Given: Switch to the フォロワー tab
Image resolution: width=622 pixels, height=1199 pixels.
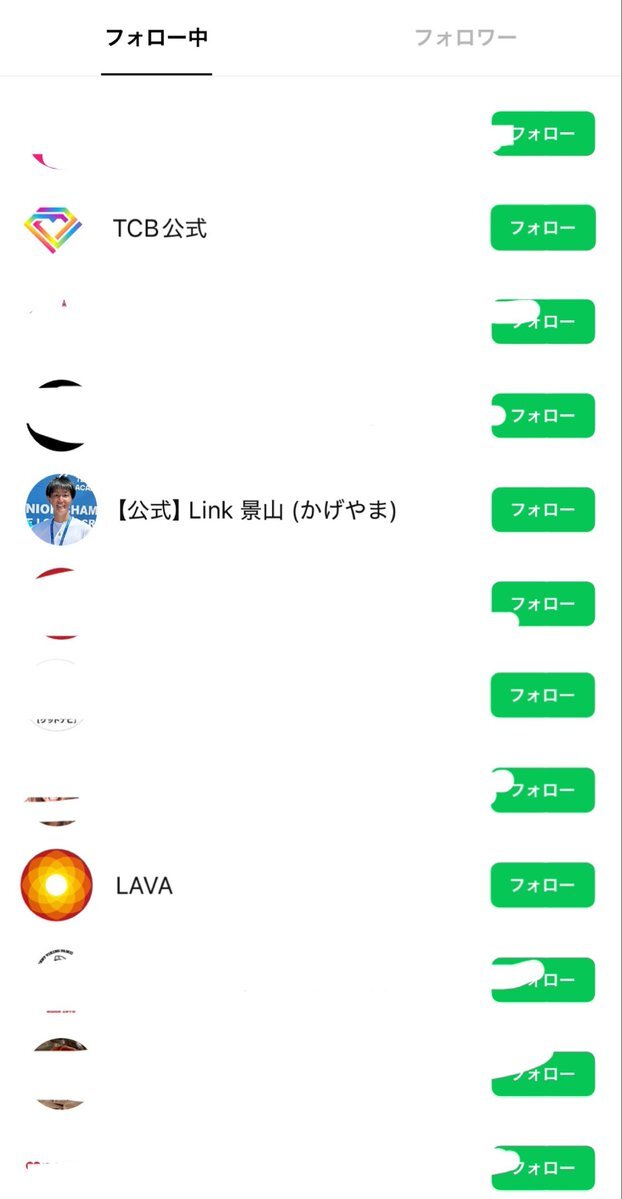Looking at the screenshot, I should tap(465, 39).
